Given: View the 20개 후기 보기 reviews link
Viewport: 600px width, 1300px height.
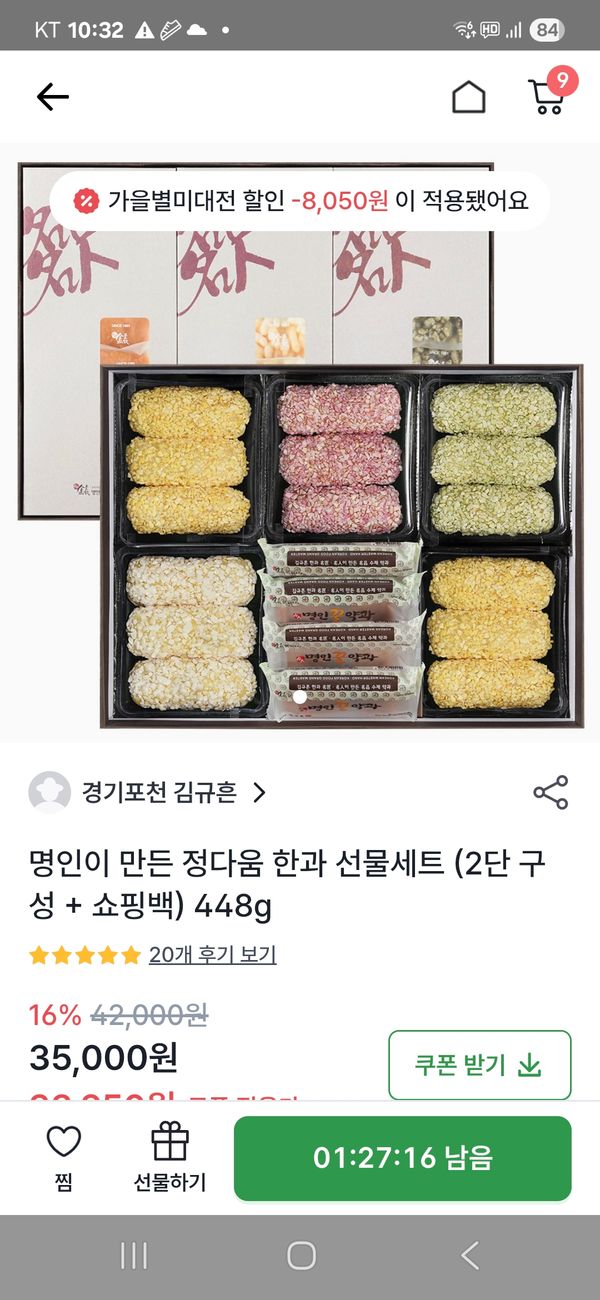Looking at the screenshot, I should tap(212, 955).
